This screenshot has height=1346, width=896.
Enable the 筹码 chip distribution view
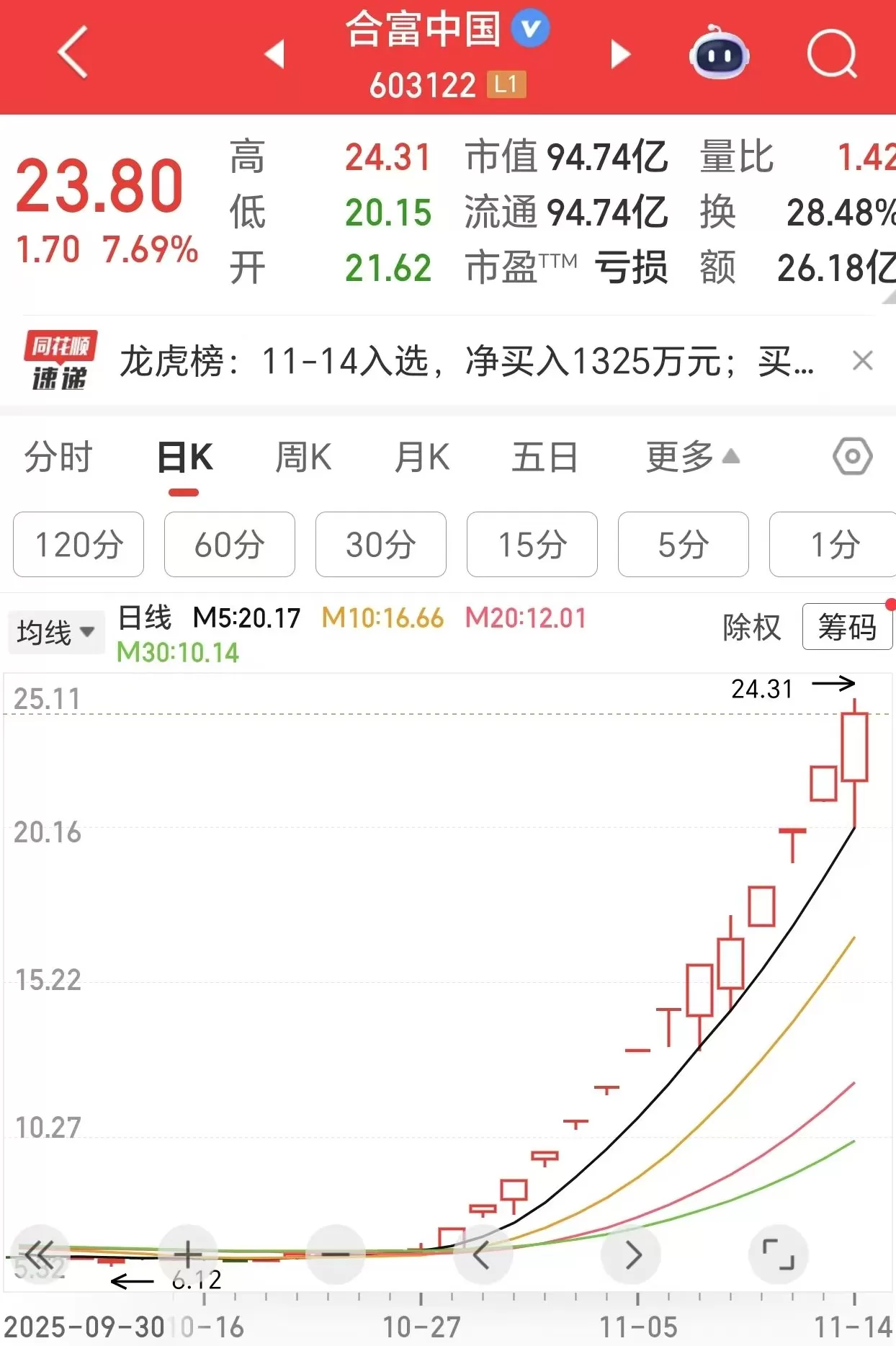click(848, 627)
